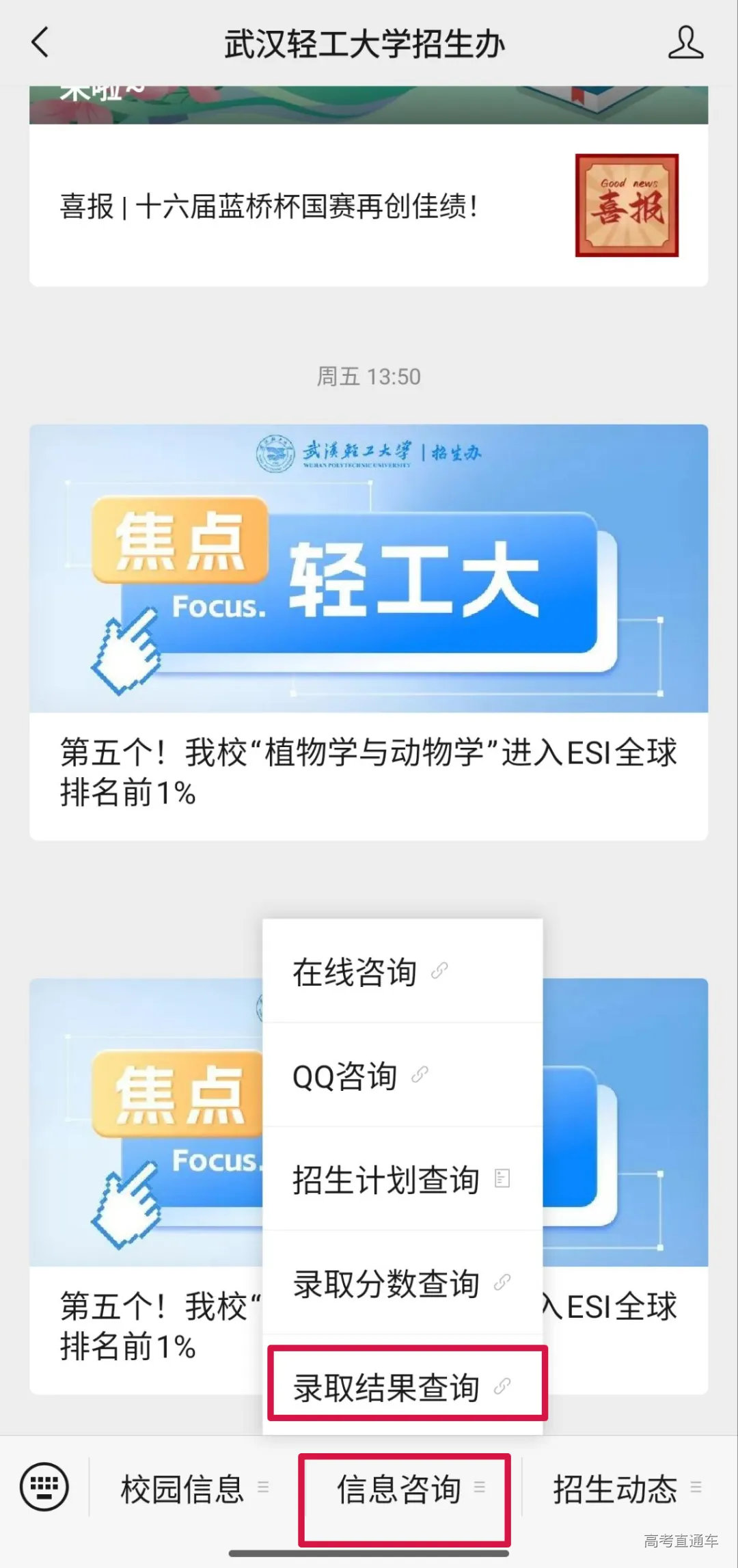Click the link icon beside 在线咨询
The height and width of the screenshot is (1568, 738).
coord(440,971)
